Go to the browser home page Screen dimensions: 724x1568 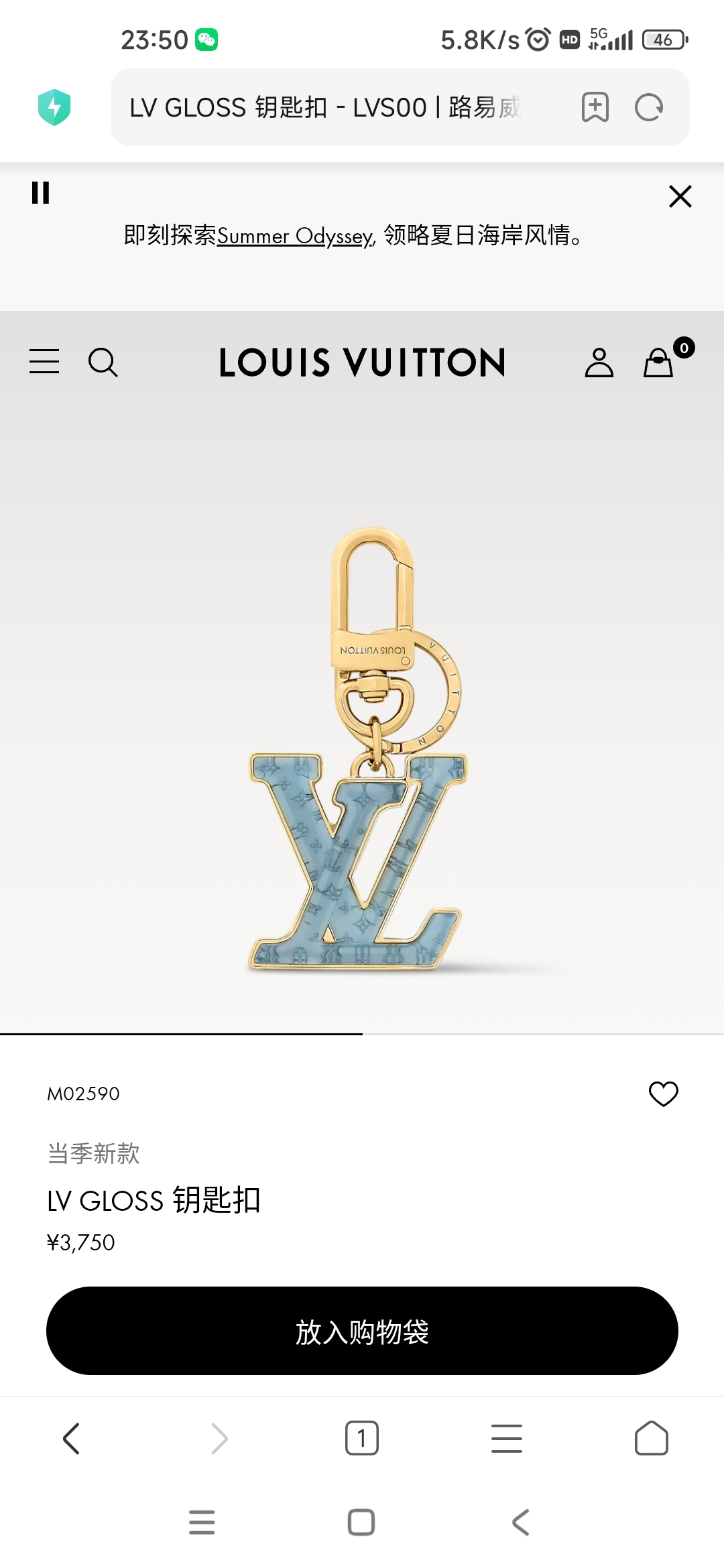pyautogui.click(x=652, y=1438)
